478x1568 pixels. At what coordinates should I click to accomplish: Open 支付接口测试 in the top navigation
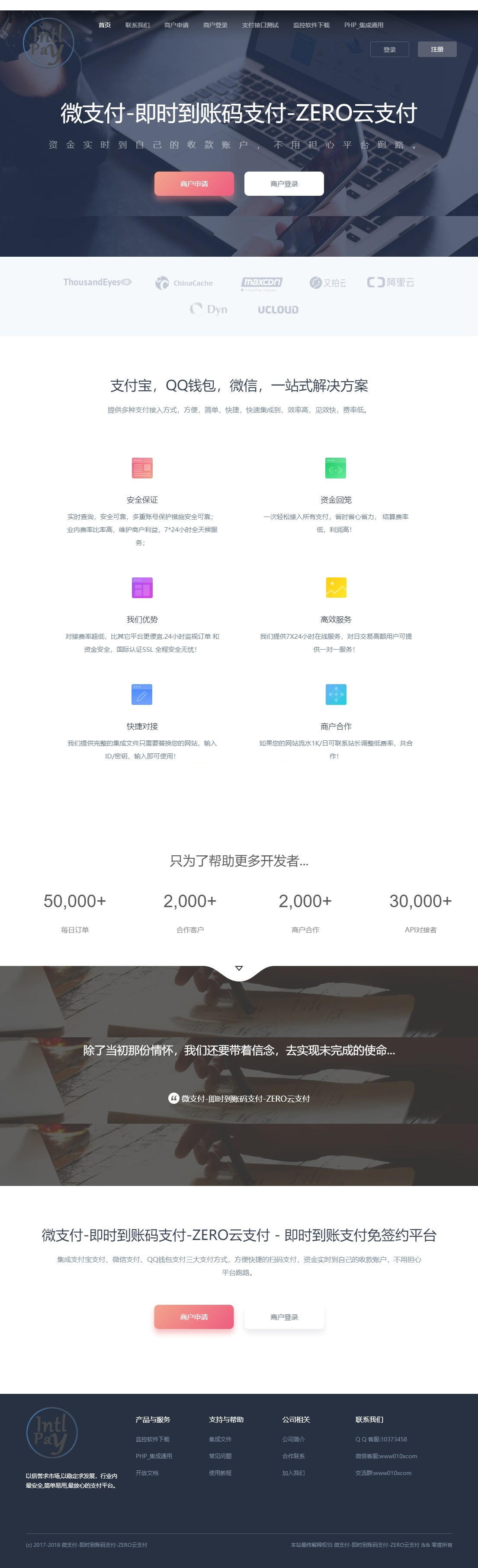coord(260,25)
